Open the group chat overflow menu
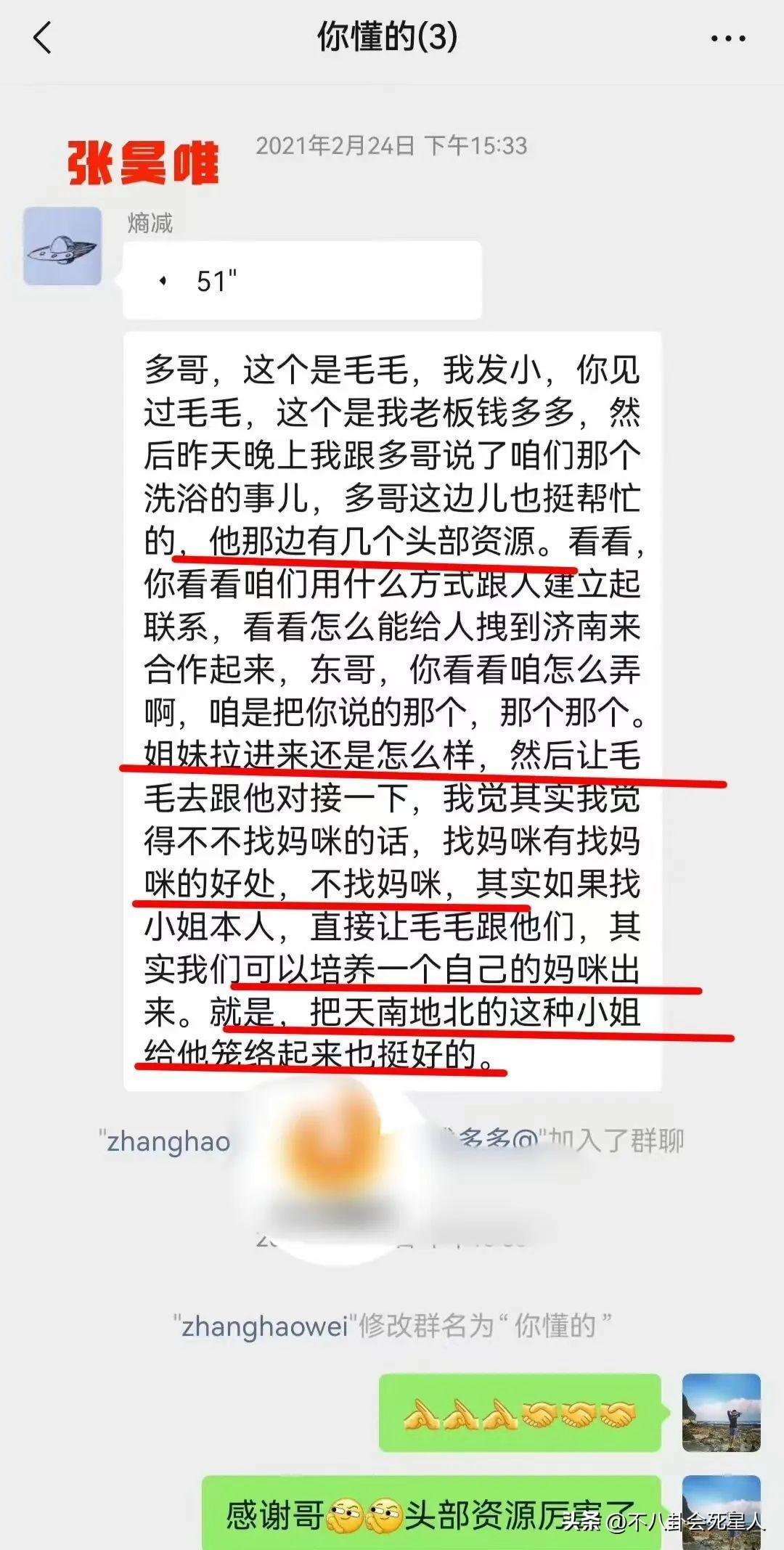The width and height of the screenshot is (784, 1550). pos(727,38)
